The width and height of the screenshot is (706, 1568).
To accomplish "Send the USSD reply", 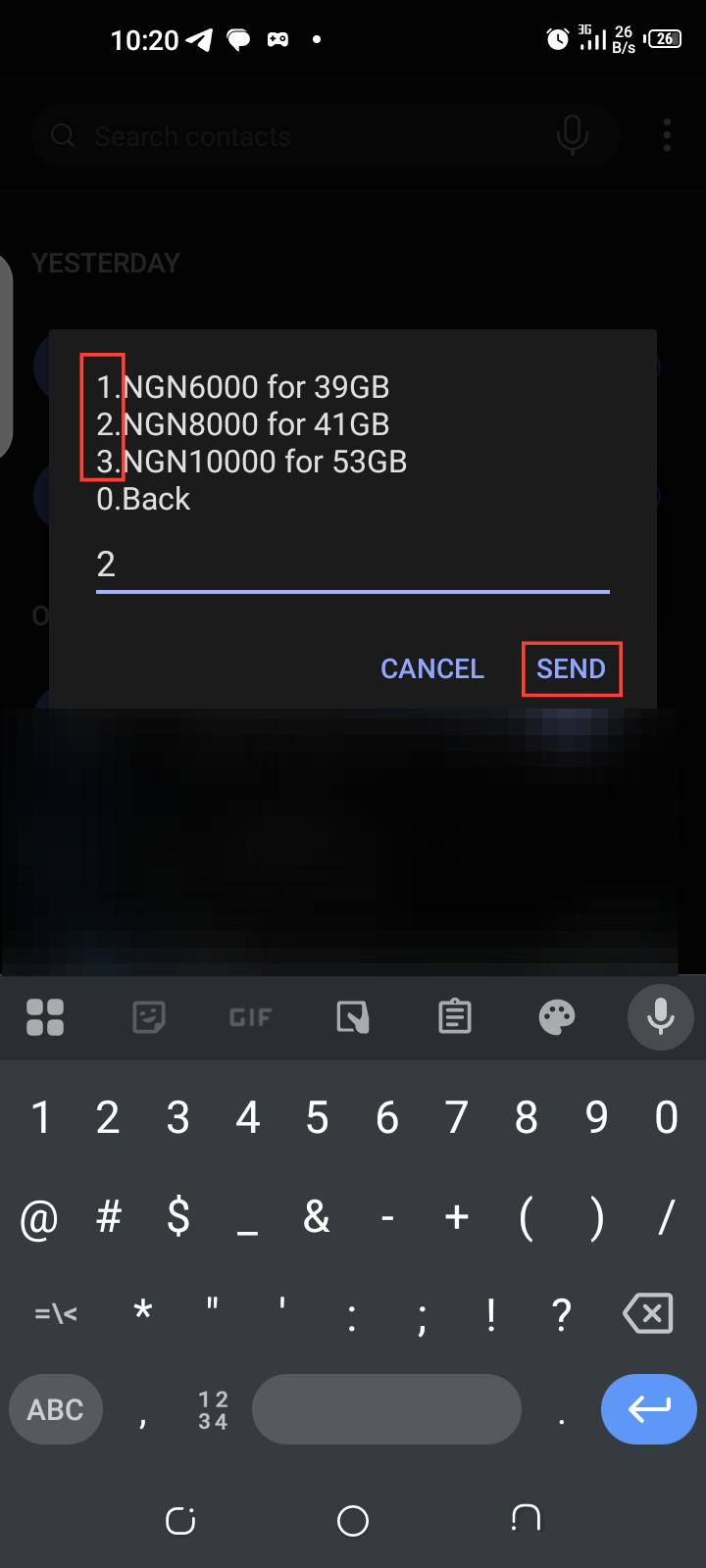I will pyautogui.click(x=571, y=668).
